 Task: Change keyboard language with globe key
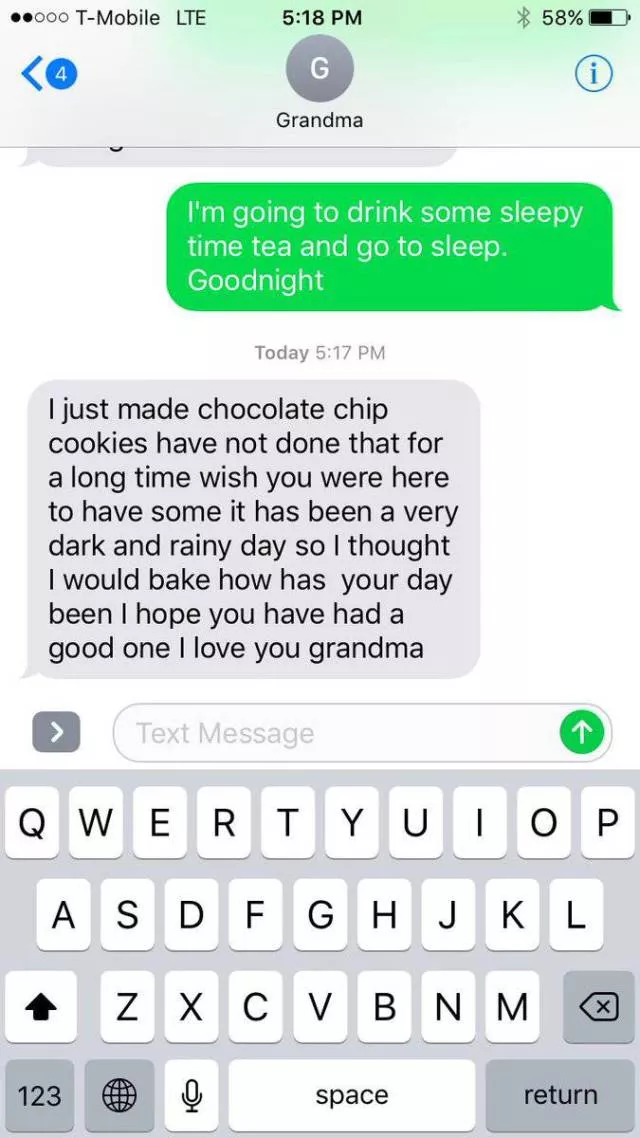coord(119,1095)
